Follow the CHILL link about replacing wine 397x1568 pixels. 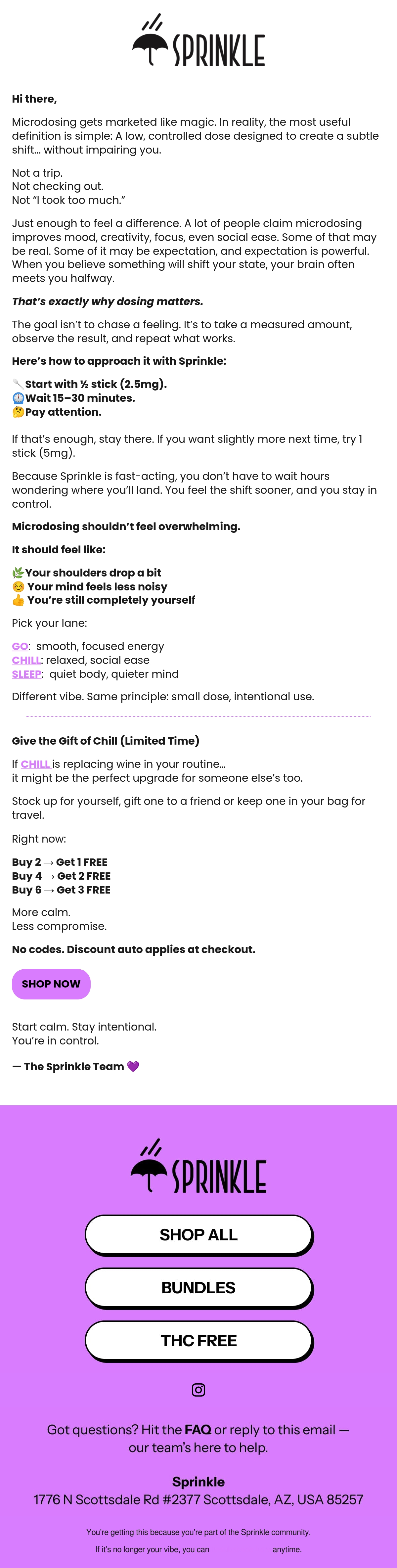pyautogui.click(x=35, y=764)
